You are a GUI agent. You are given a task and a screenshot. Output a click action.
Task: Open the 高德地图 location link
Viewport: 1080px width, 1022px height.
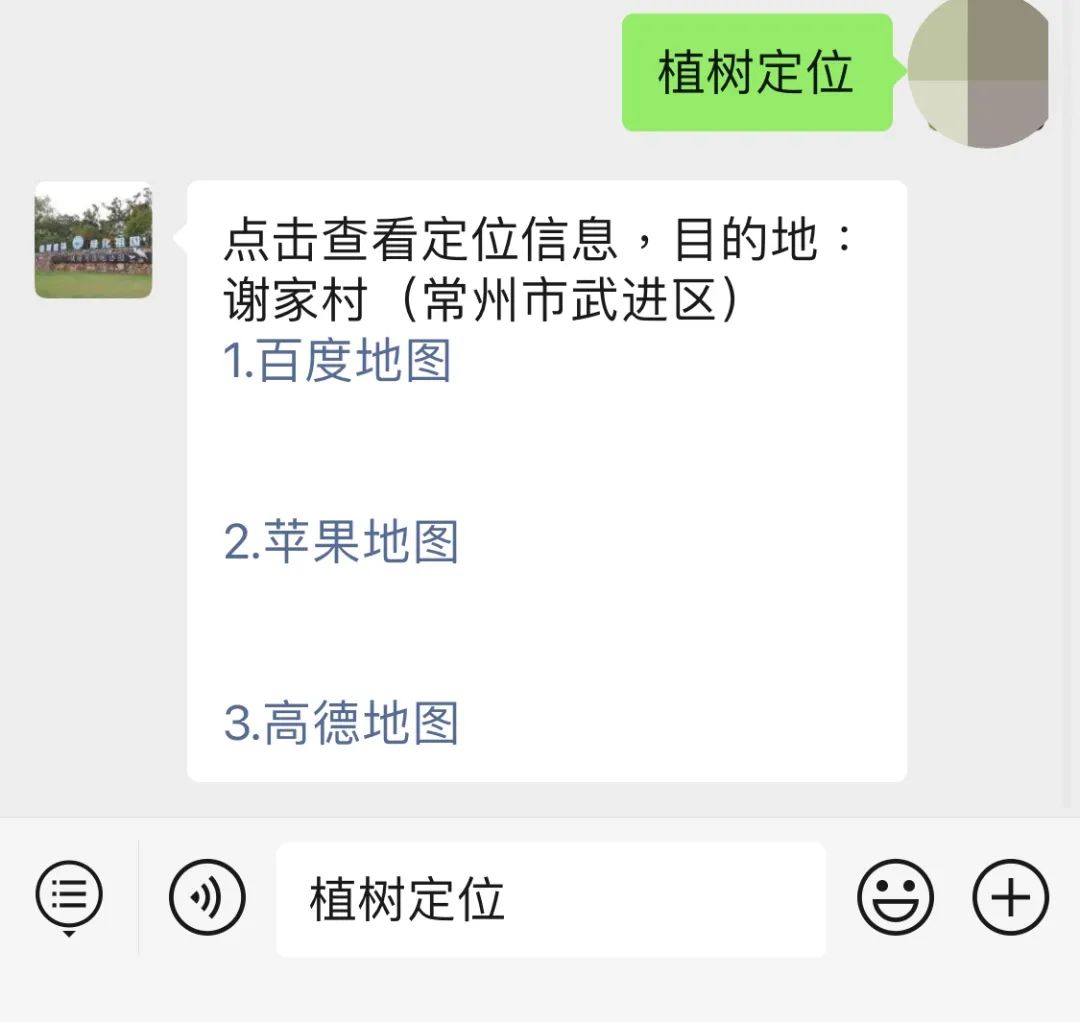(x=341, y=723)
